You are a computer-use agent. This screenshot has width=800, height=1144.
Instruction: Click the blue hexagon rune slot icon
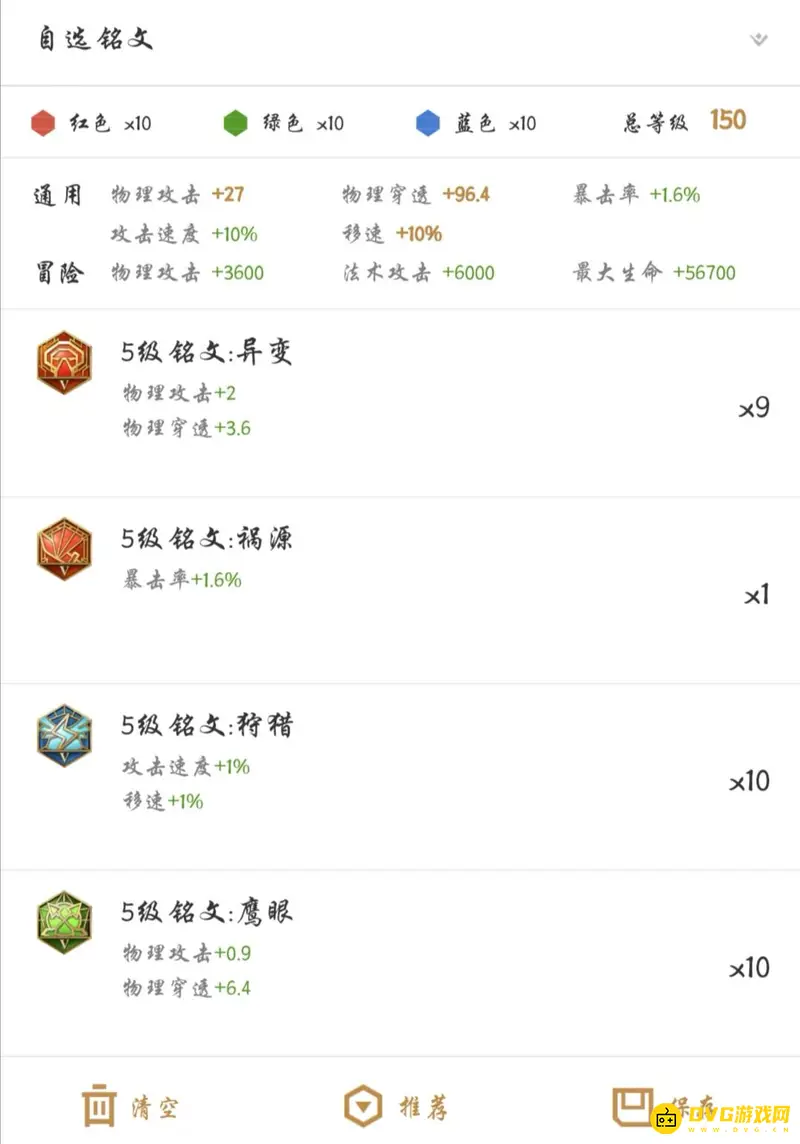click(428, 122)
